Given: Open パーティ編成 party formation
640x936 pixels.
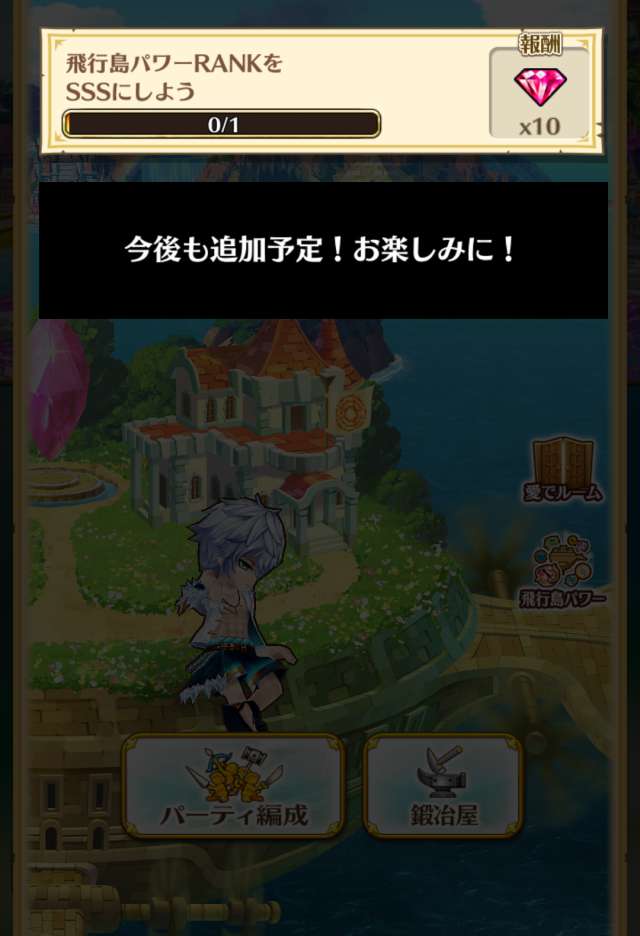Looking at the screenshot, I should pos(233,786).
